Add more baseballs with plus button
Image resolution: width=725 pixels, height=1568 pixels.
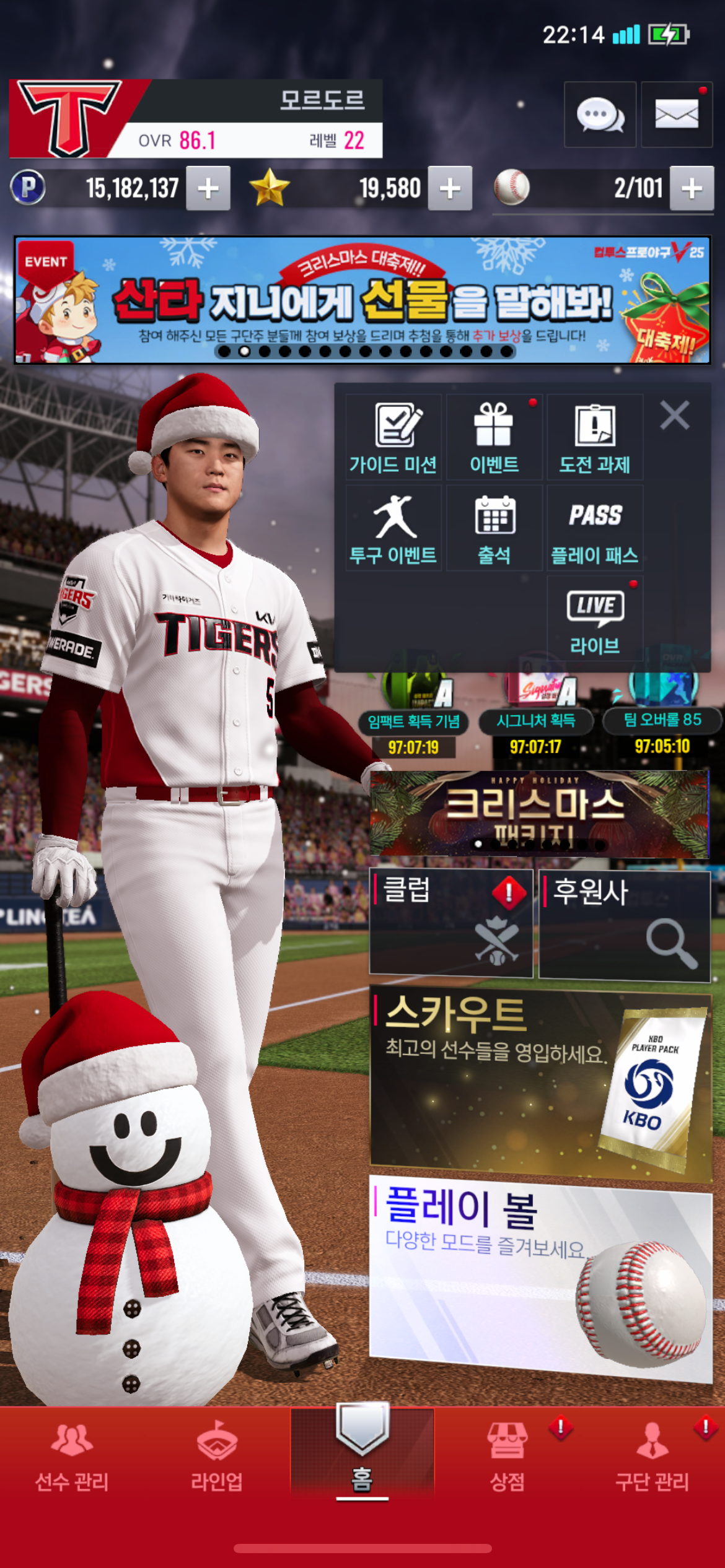point(692,188)
